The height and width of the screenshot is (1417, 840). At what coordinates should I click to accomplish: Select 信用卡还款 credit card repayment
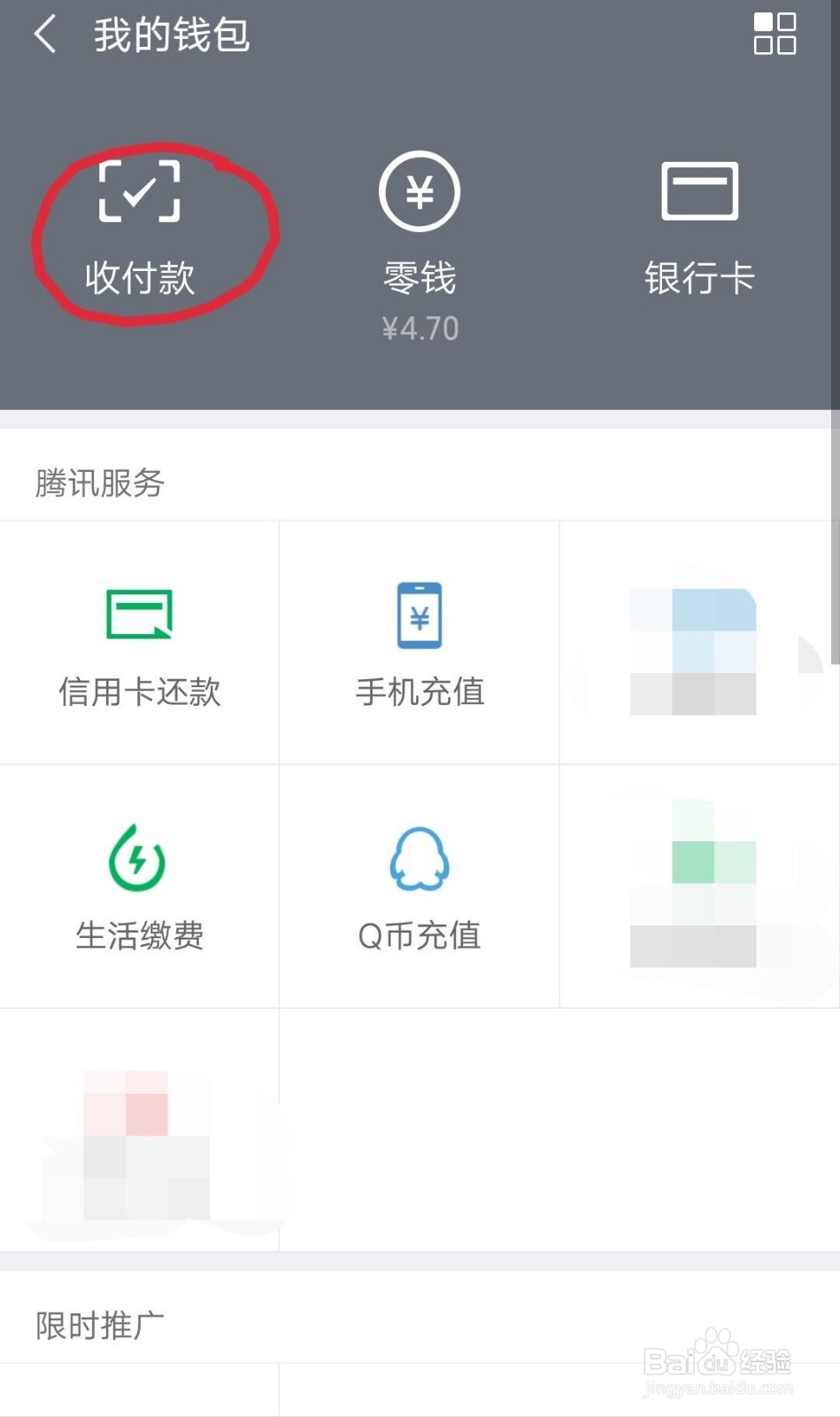coord(138,643)
